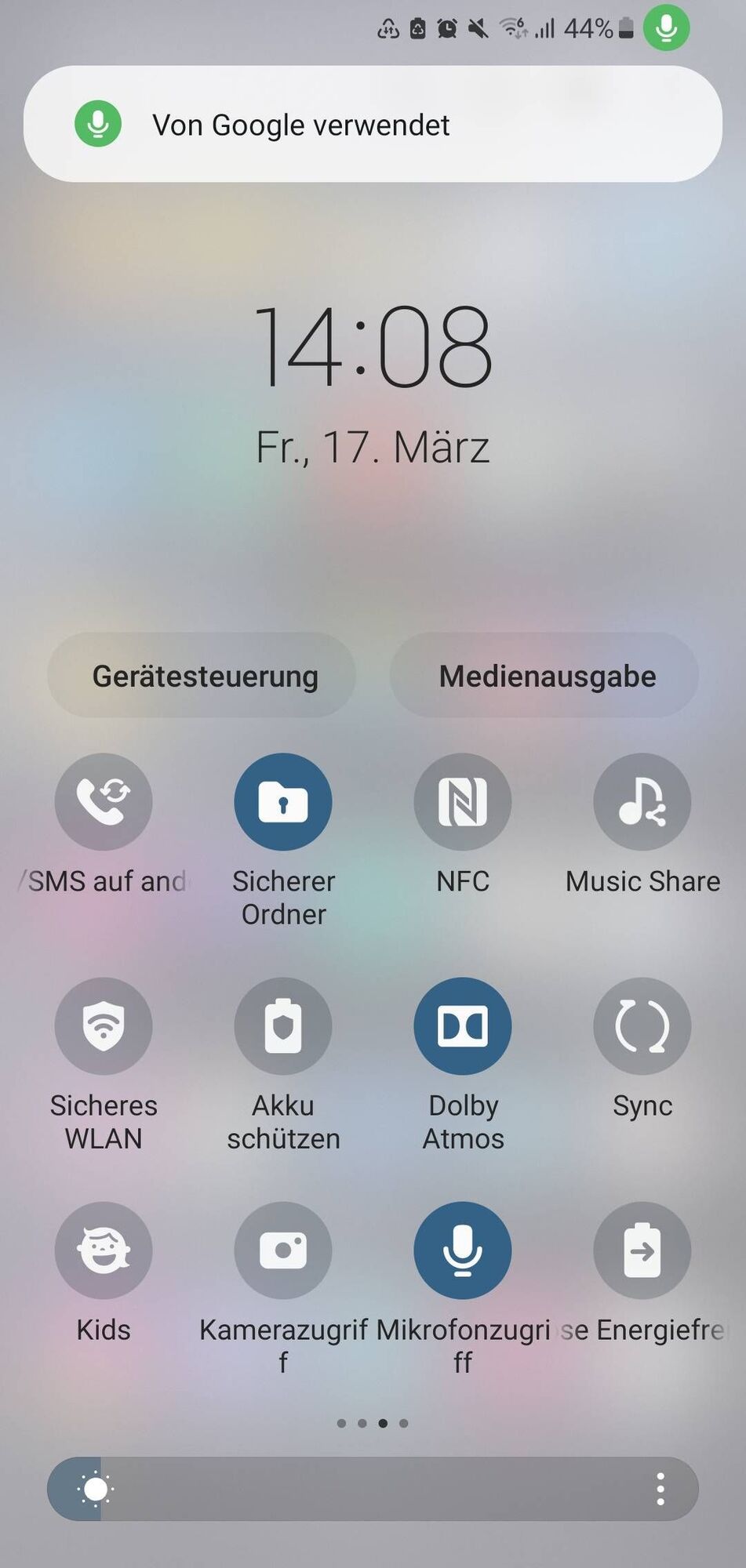
Task: Activate Sicheres WLAN
Action: 104,1026
